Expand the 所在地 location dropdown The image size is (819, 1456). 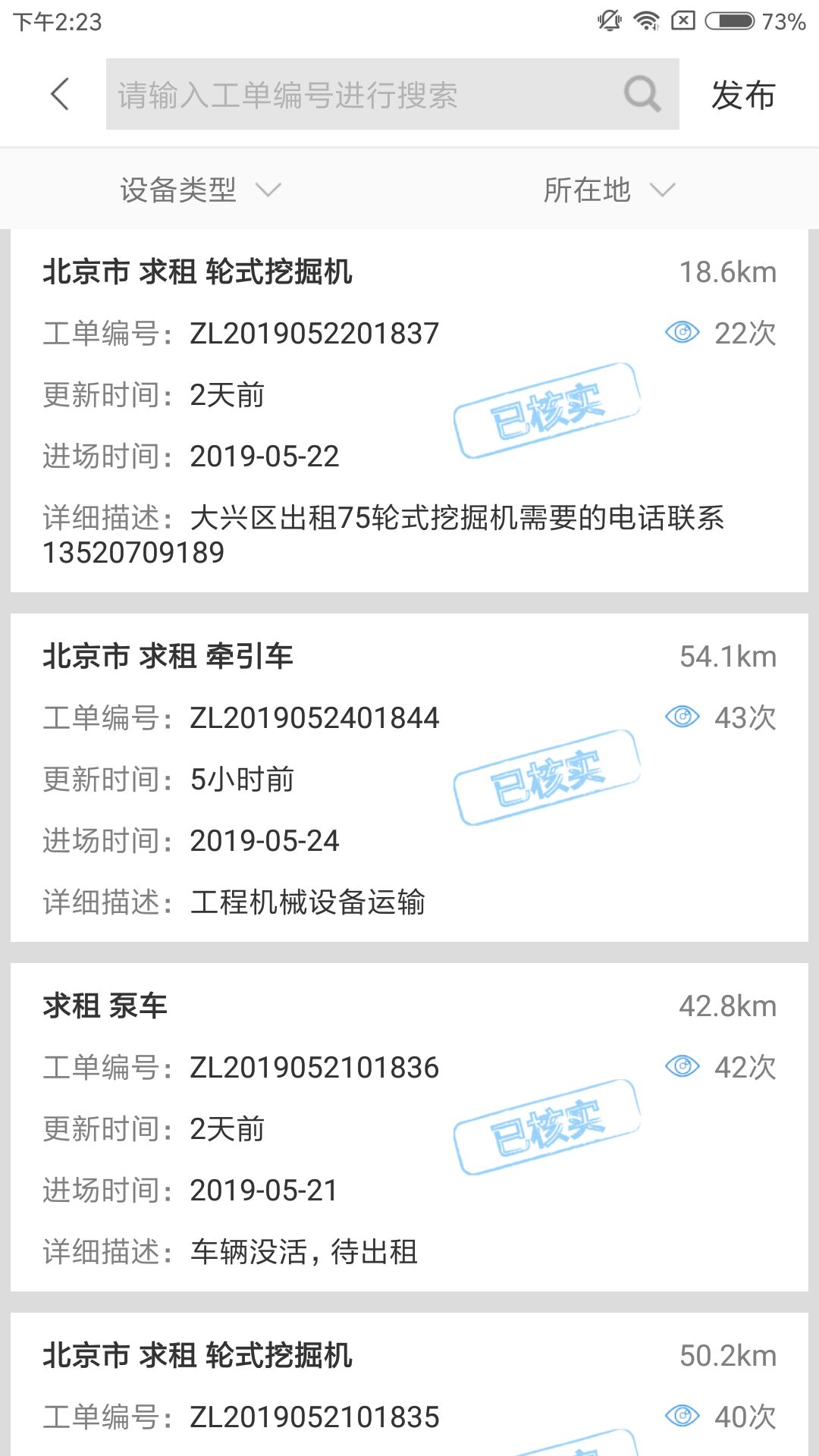pyautogui.click(x=608, y=190)
